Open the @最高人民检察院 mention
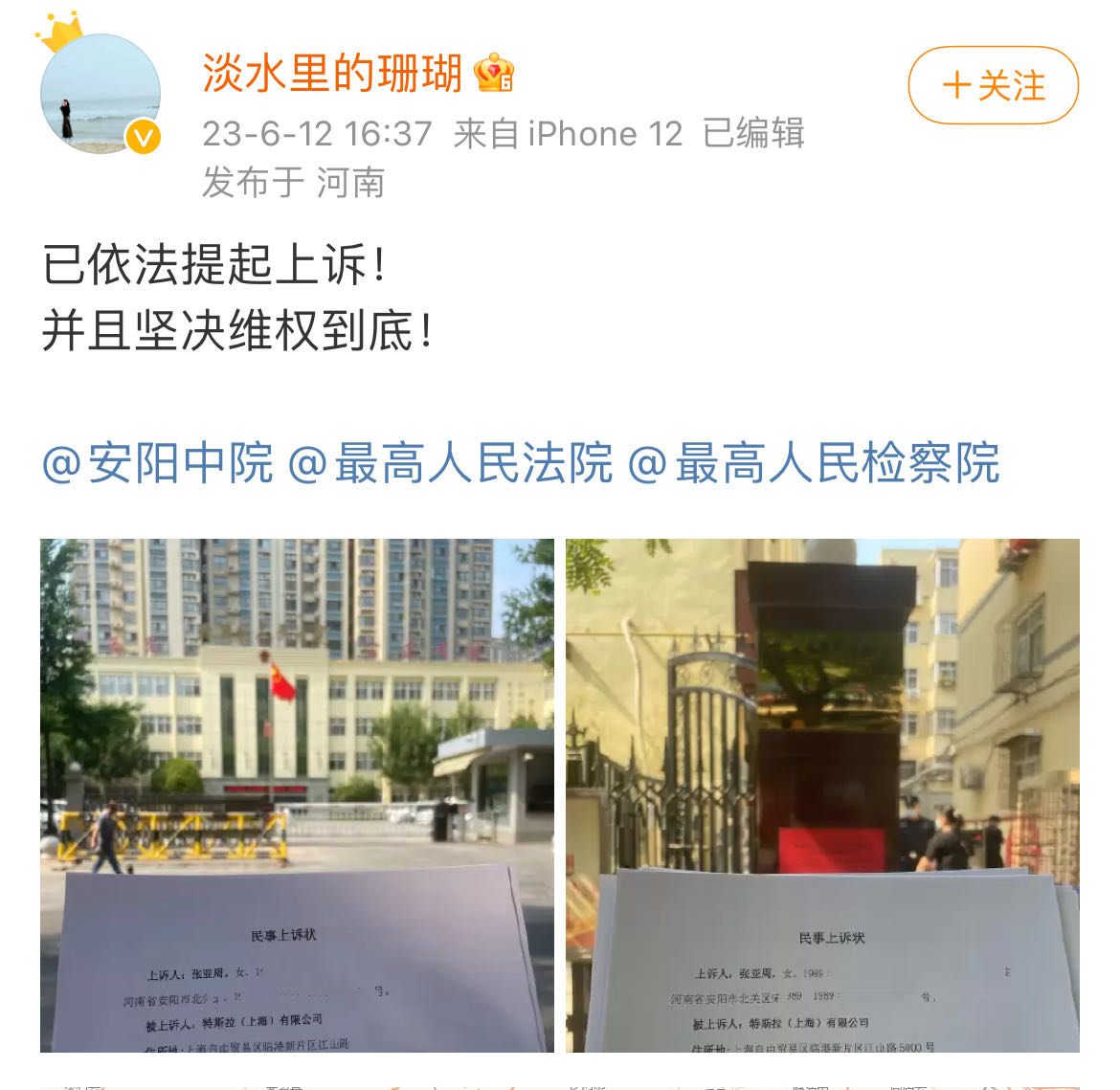The height and width of the screenshot is (1090, 1120). [814, 464]
